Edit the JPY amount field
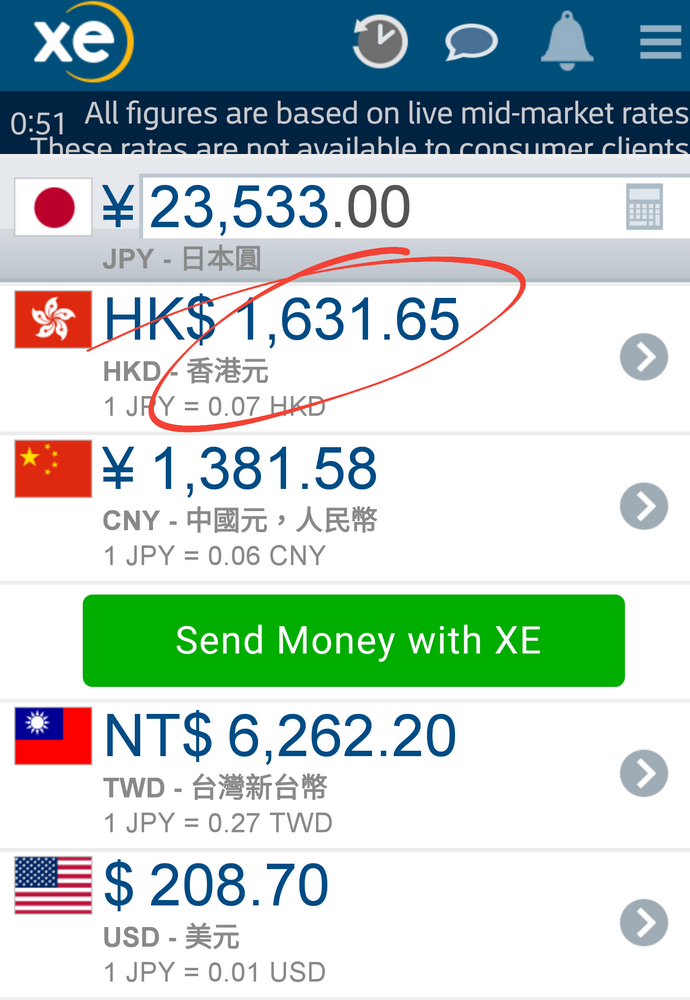Image resolution: width=690 pixels, height=1000 pixels. pos(380,208)
